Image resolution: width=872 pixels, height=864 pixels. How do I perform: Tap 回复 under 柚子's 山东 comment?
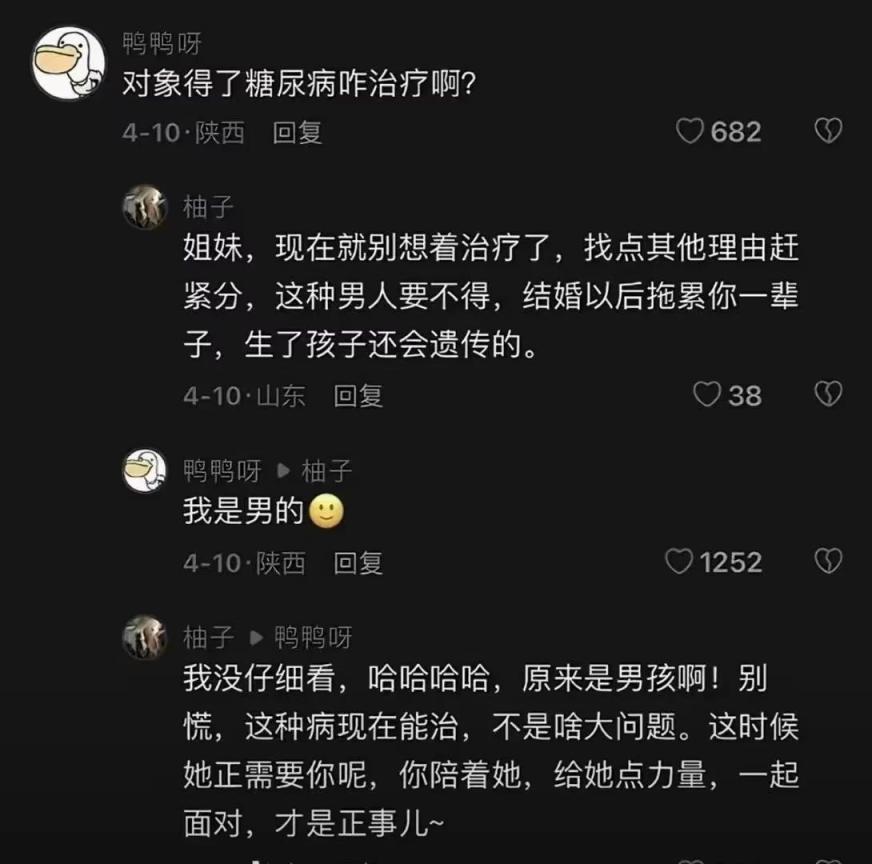point(358,396)
